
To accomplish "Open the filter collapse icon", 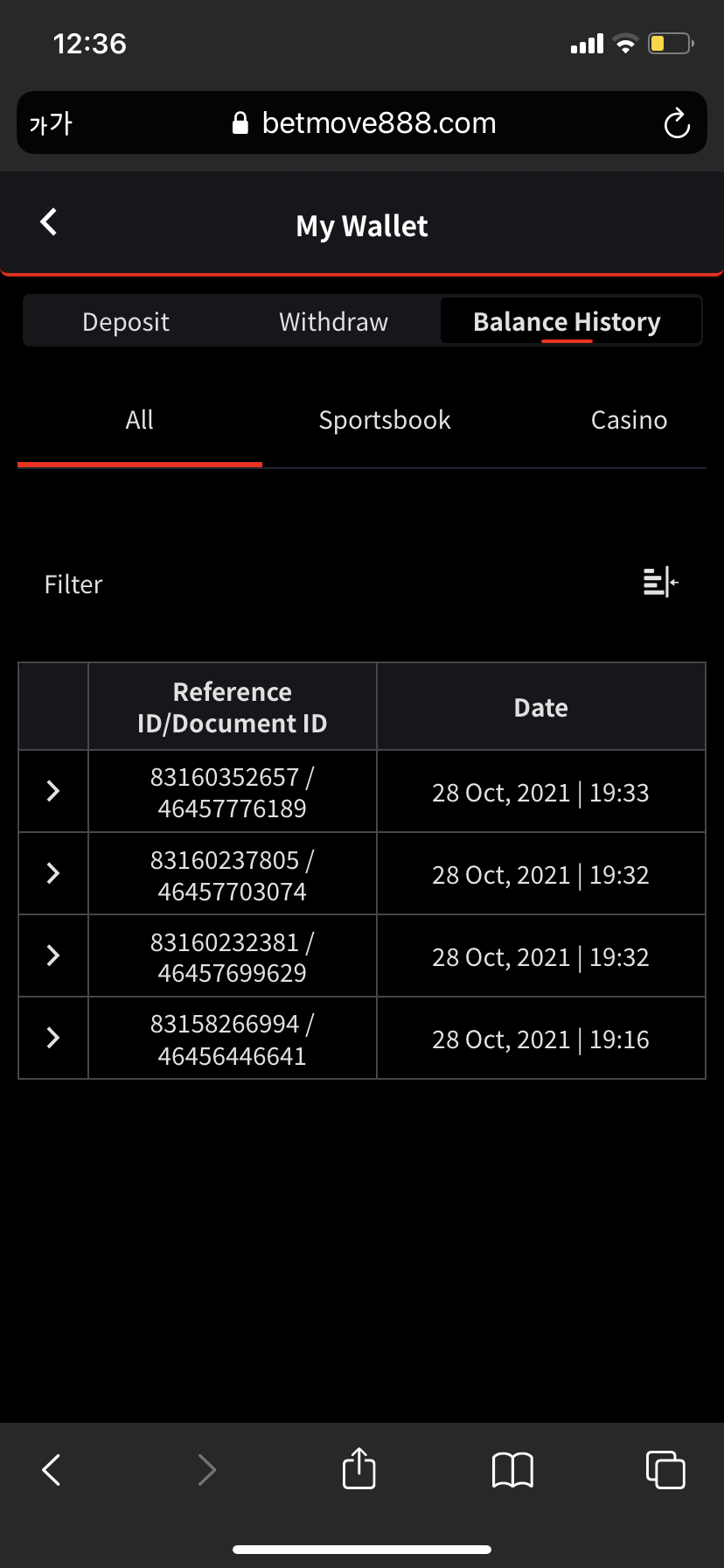I will [661, 582].
